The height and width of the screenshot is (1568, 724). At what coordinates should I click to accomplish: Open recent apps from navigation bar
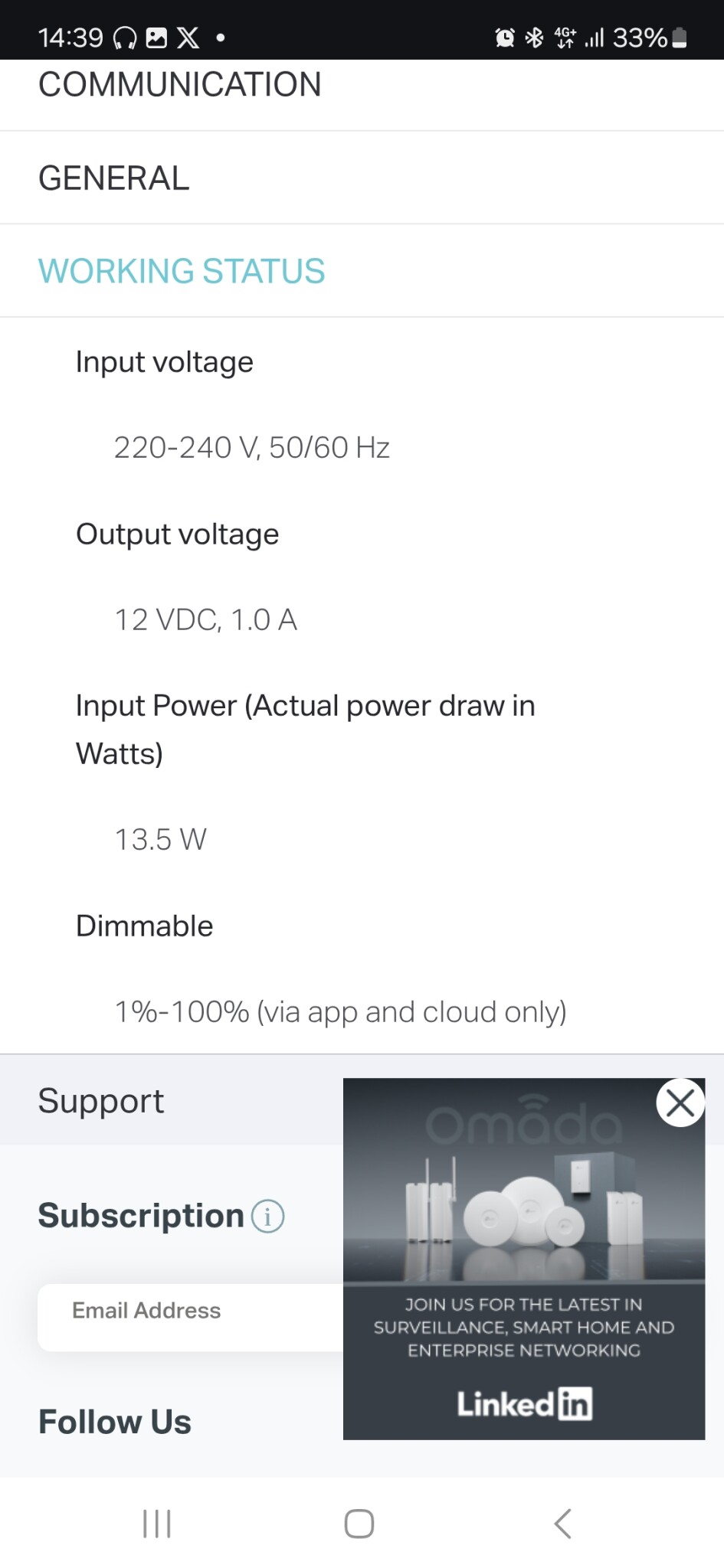pyautogui.click(x=157, y=1524)
